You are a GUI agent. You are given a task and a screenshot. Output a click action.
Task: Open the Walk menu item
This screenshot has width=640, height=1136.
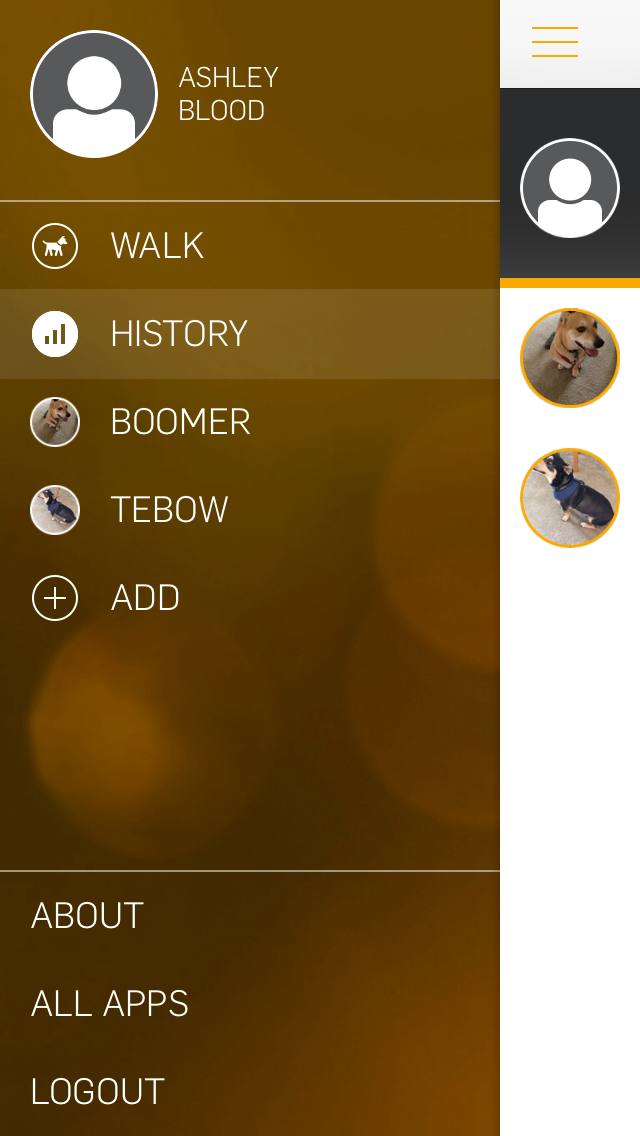coord(249,246)
